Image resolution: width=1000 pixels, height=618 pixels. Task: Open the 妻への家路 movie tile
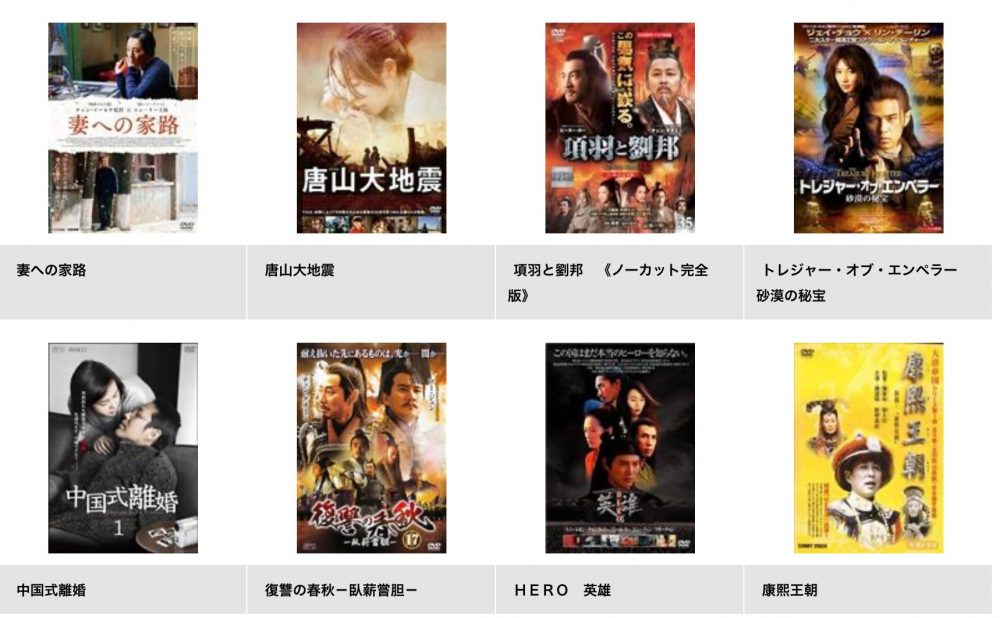[x=123, y=128]
